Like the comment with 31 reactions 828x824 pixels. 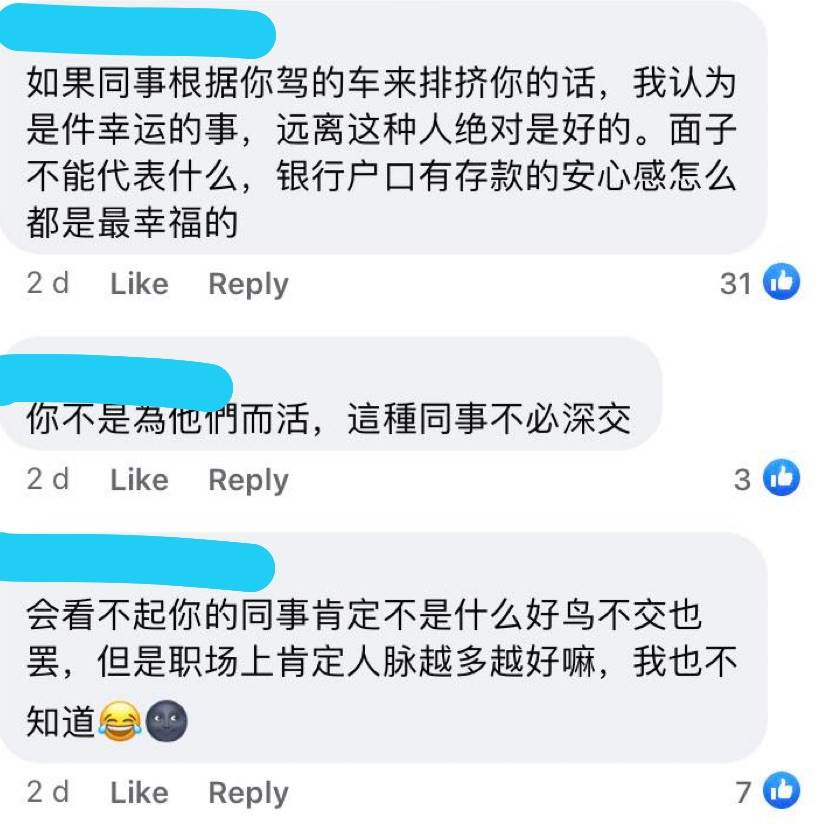point(139,284)
